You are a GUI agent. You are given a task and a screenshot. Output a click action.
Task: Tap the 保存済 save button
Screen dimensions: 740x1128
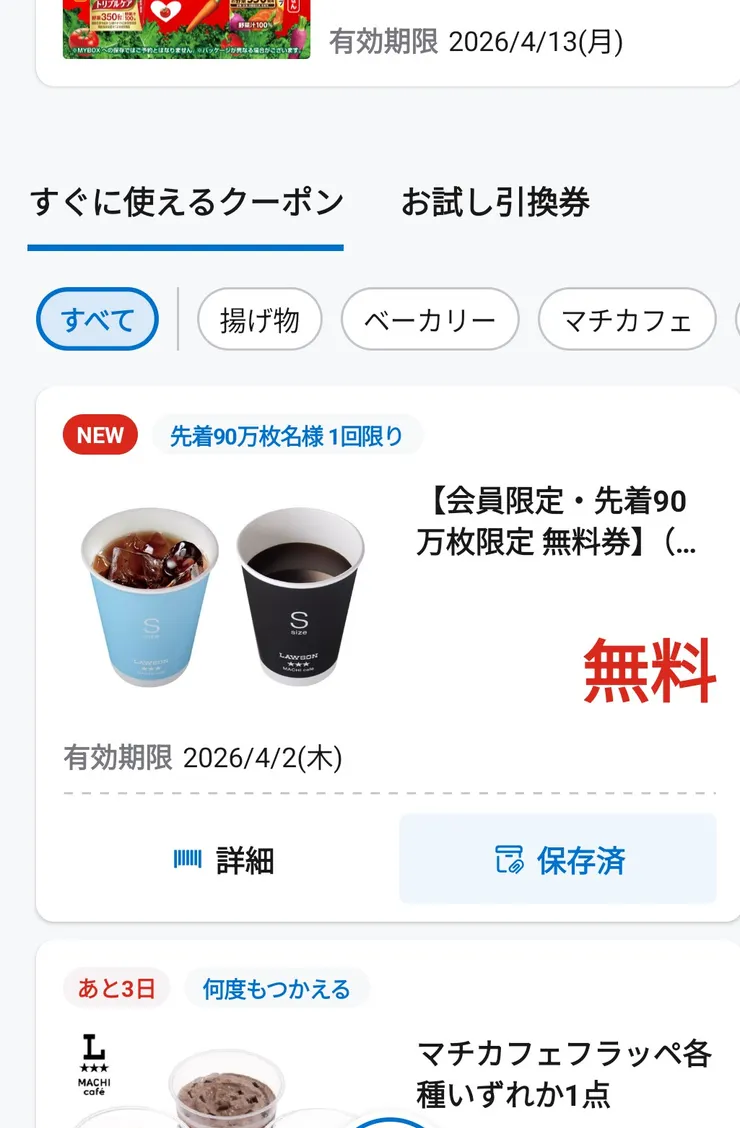coord(557,858)
